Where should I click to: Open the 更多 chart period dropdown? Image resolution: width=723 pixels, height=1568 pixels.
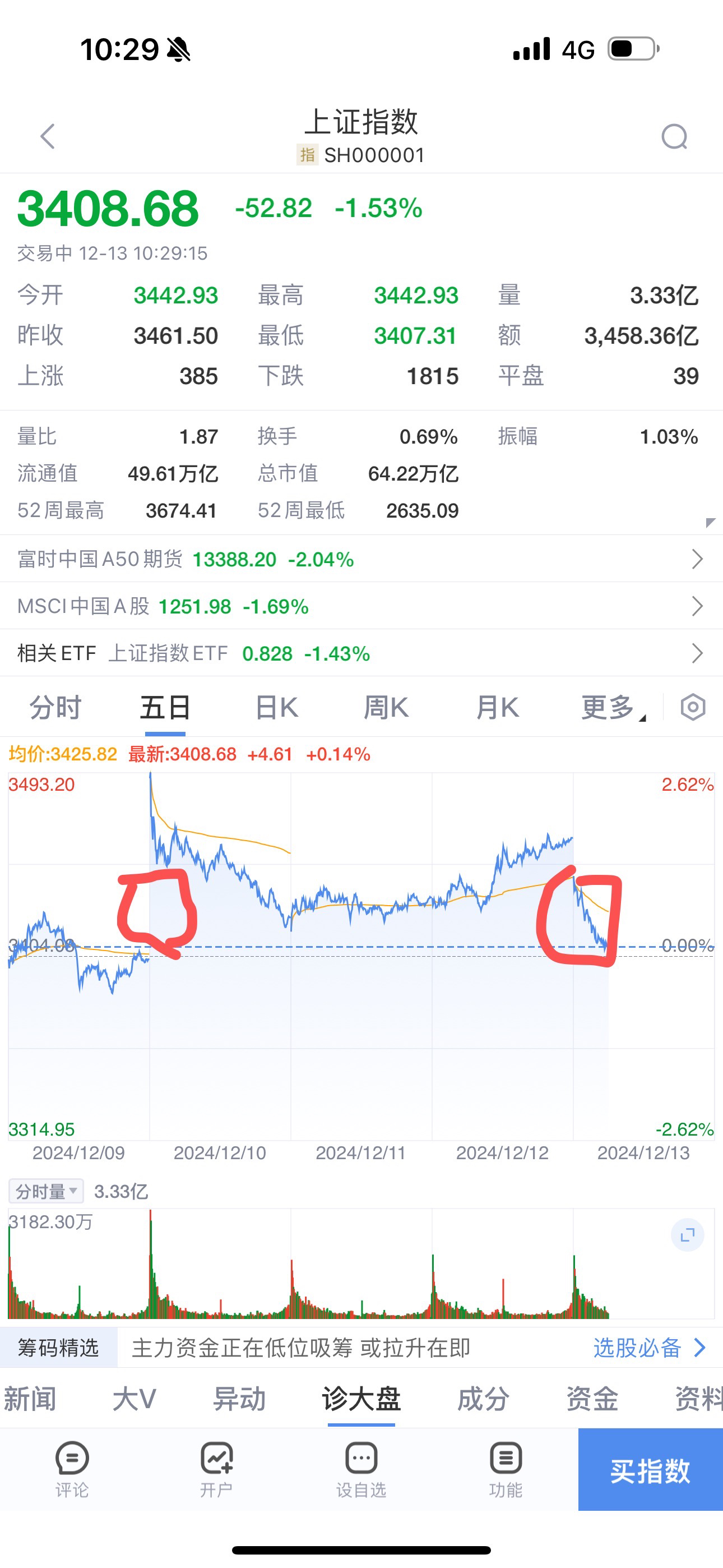[612, 707]
